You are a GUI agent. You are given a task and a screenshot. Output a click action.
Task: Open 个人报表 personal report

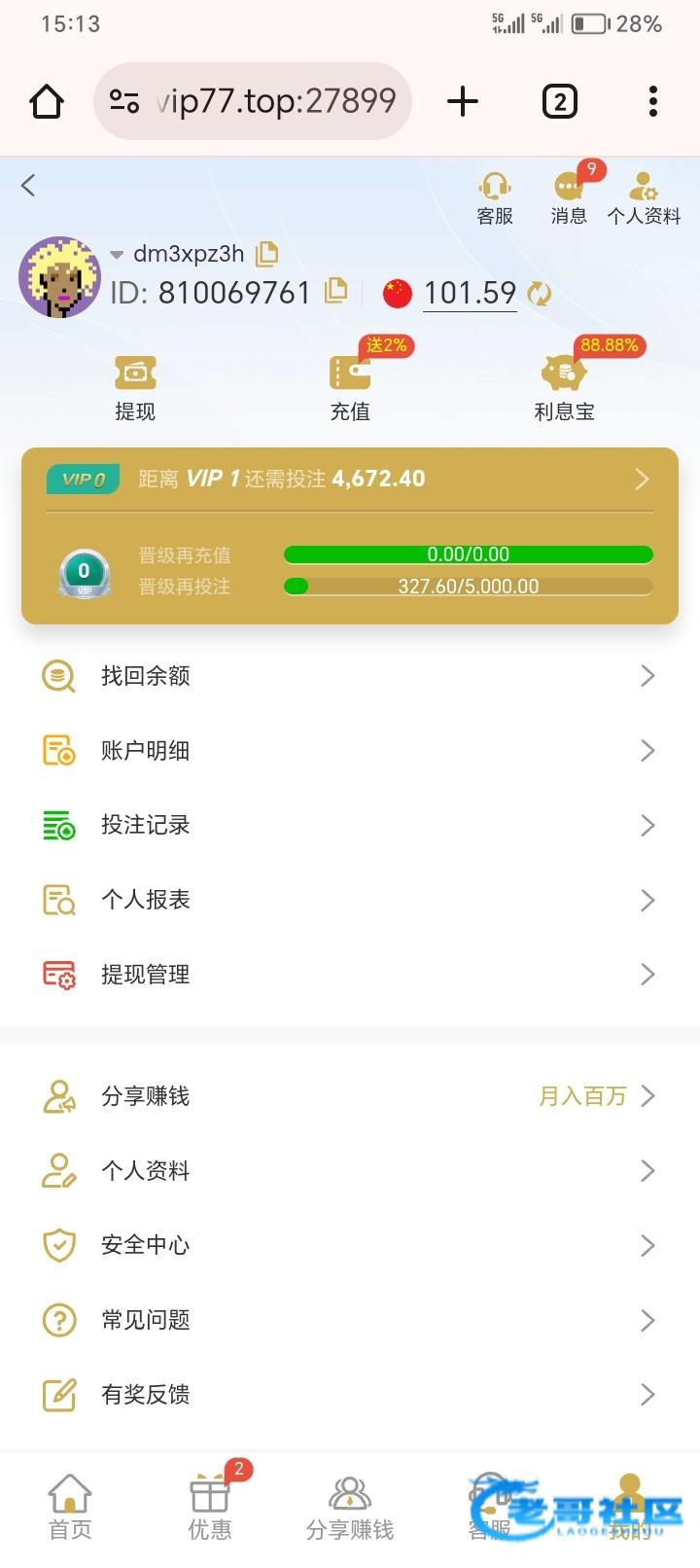350,900
